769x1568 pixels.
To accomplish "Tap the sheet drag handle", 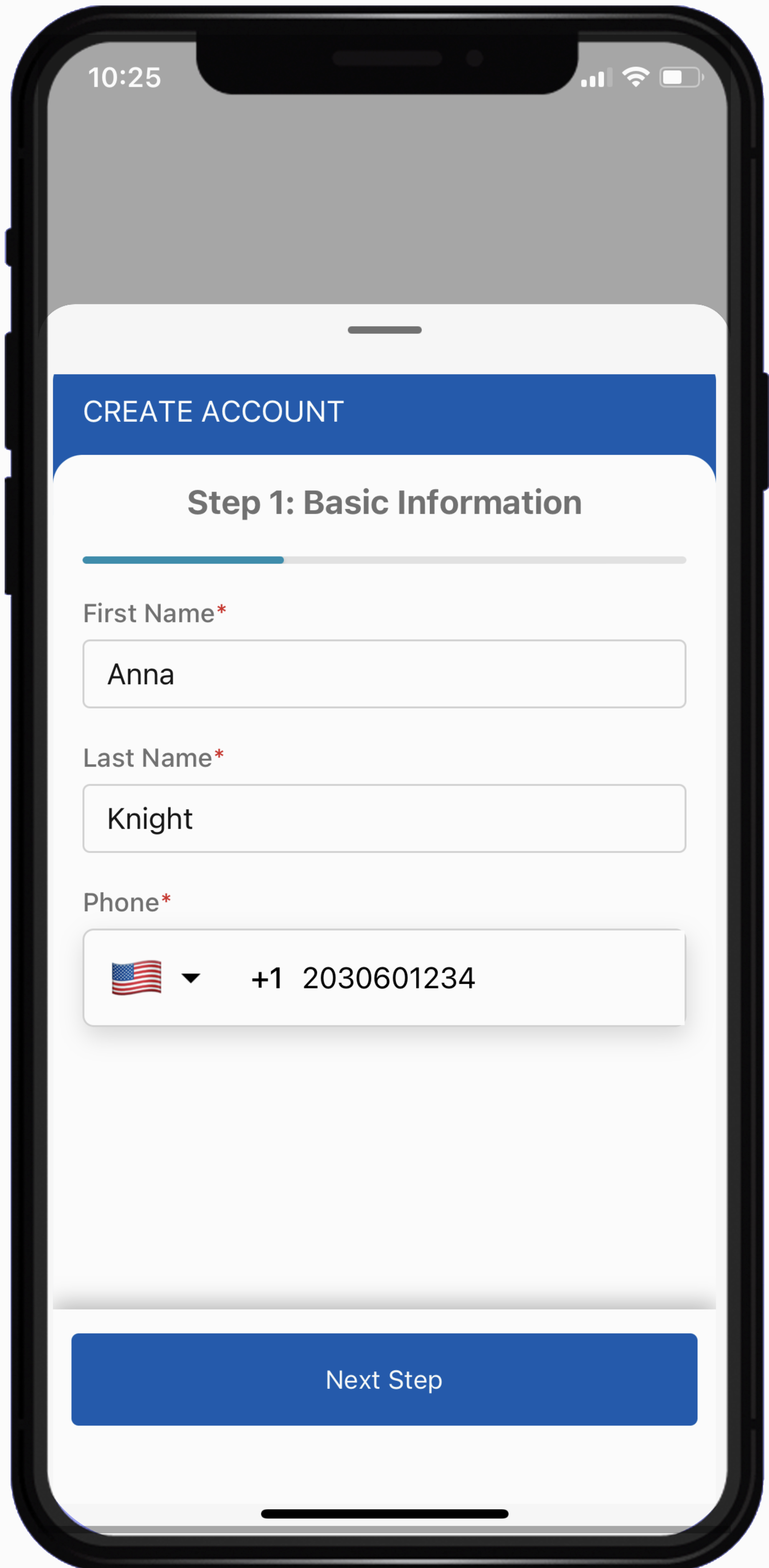I will pyautogui.click(x=384, y=330).
